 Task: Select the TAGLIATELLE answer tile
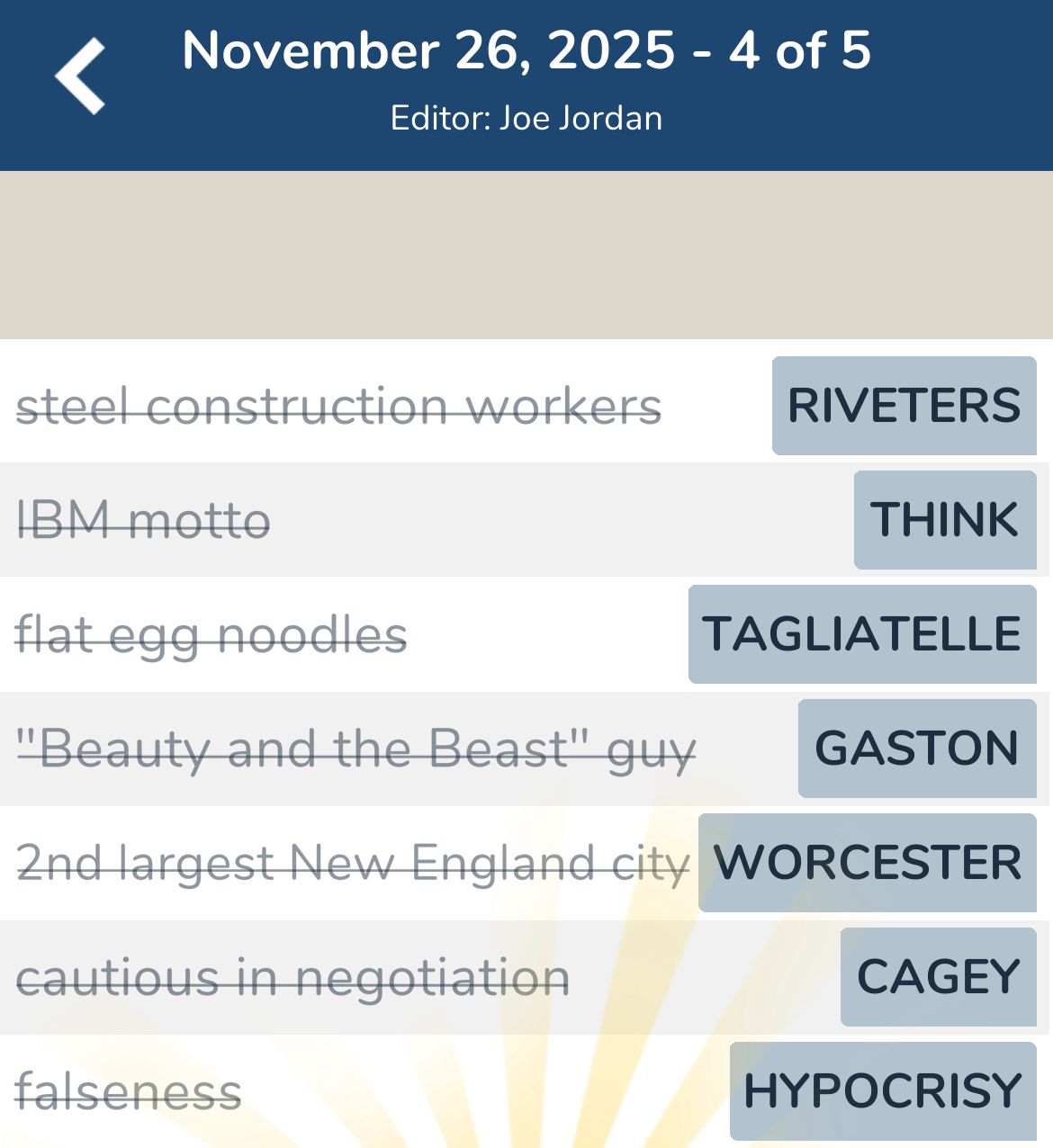(859, 633)
